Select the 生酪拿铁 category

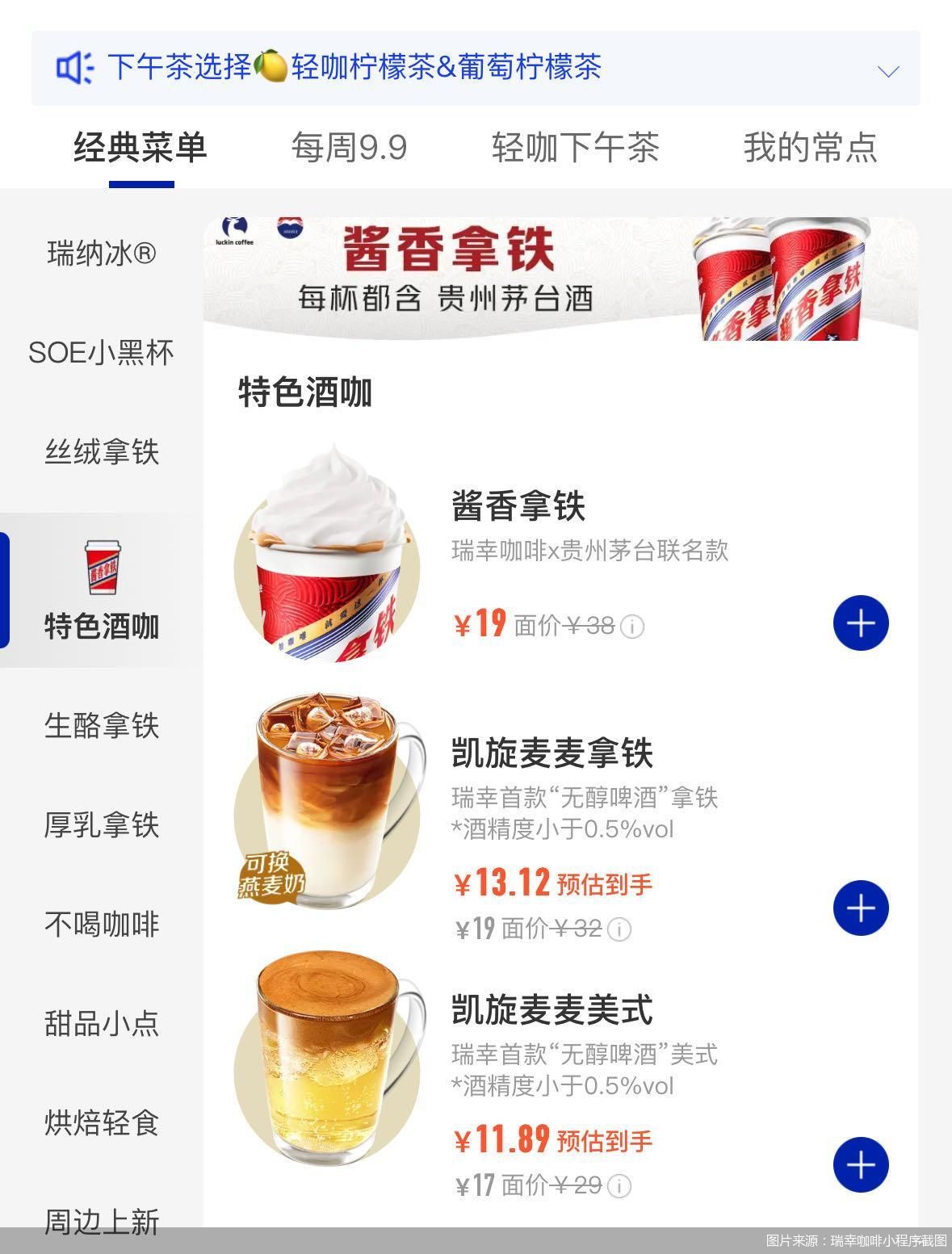tap(102, 726)
